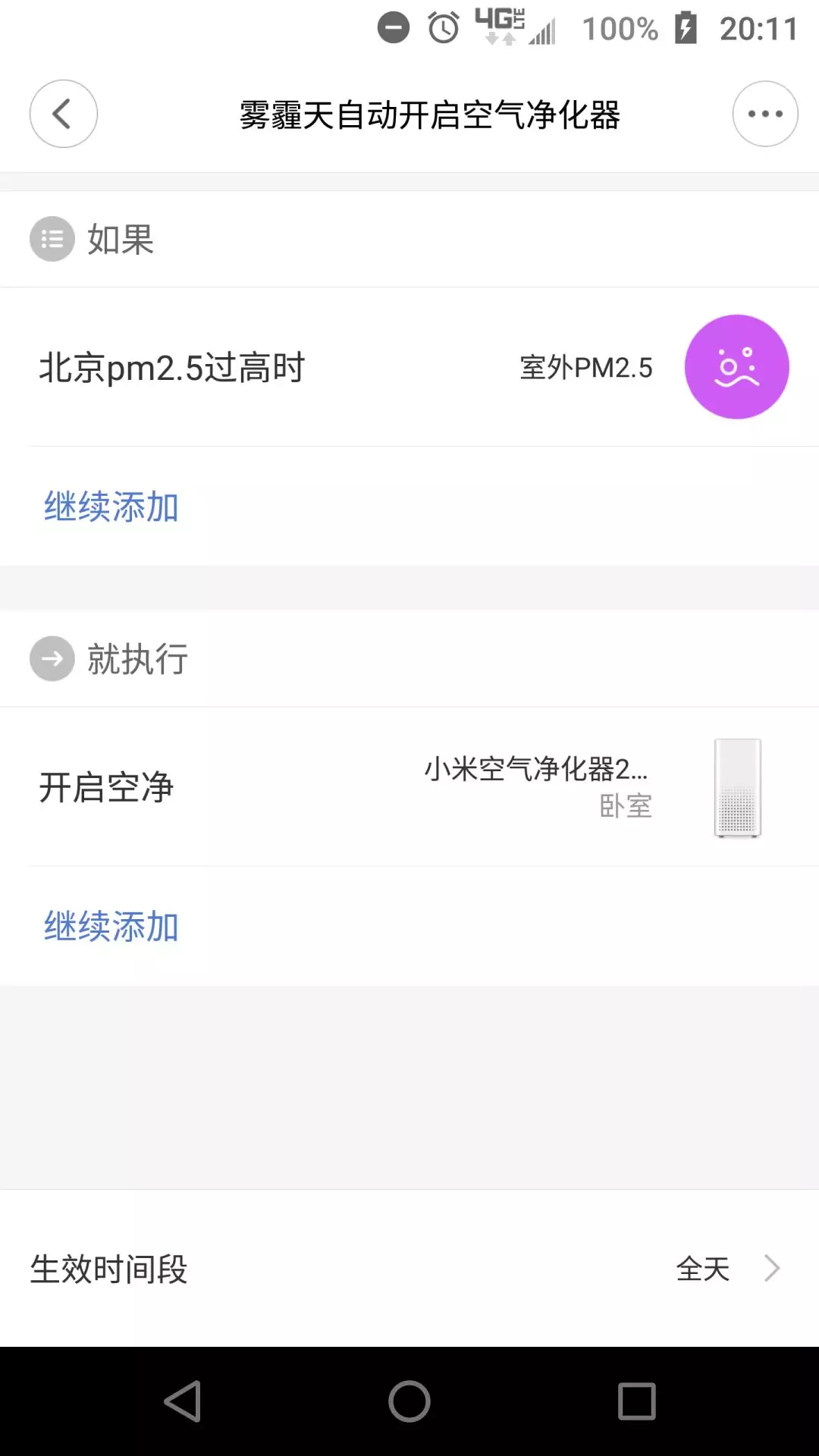The width and height of the screenshot is (819, 1456).
Task: Open the three-dot more options menu
Action: pyautogui.click(x=765, y=114)
